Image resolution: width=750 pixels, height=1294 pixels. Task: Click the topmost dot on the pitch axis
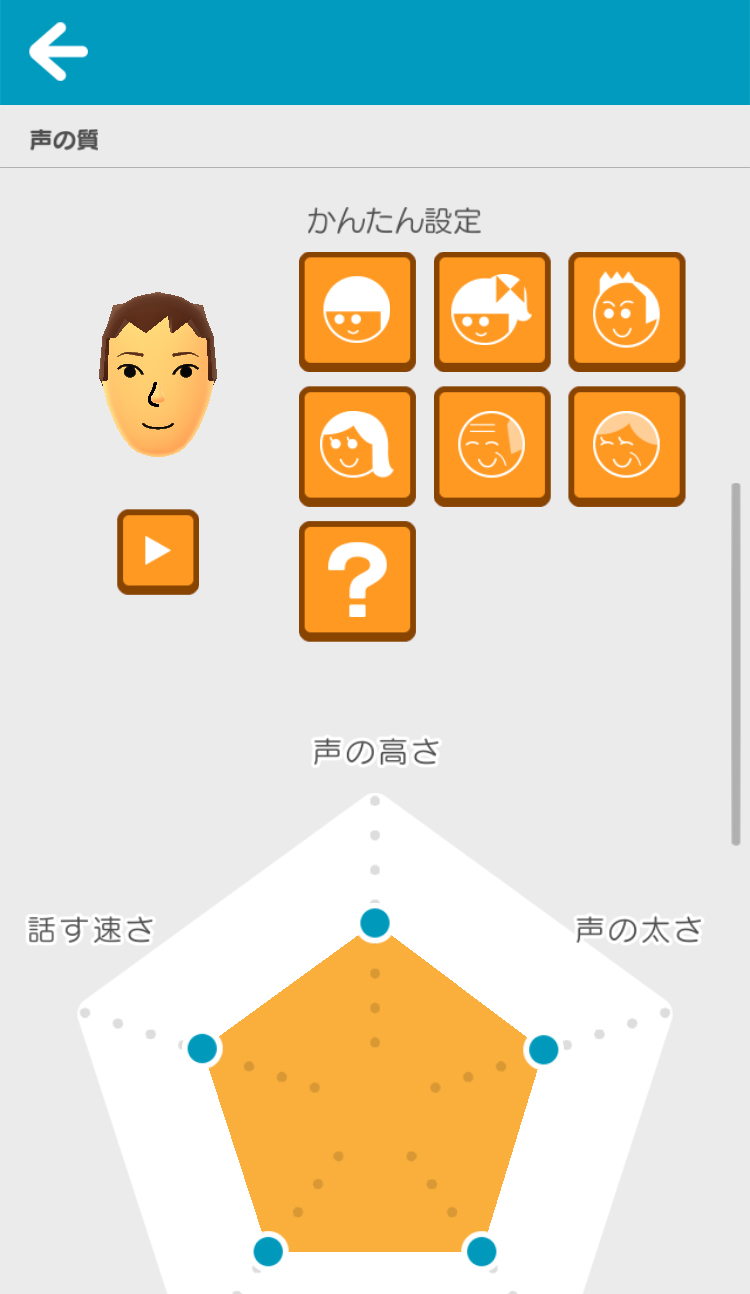(374, 798)
